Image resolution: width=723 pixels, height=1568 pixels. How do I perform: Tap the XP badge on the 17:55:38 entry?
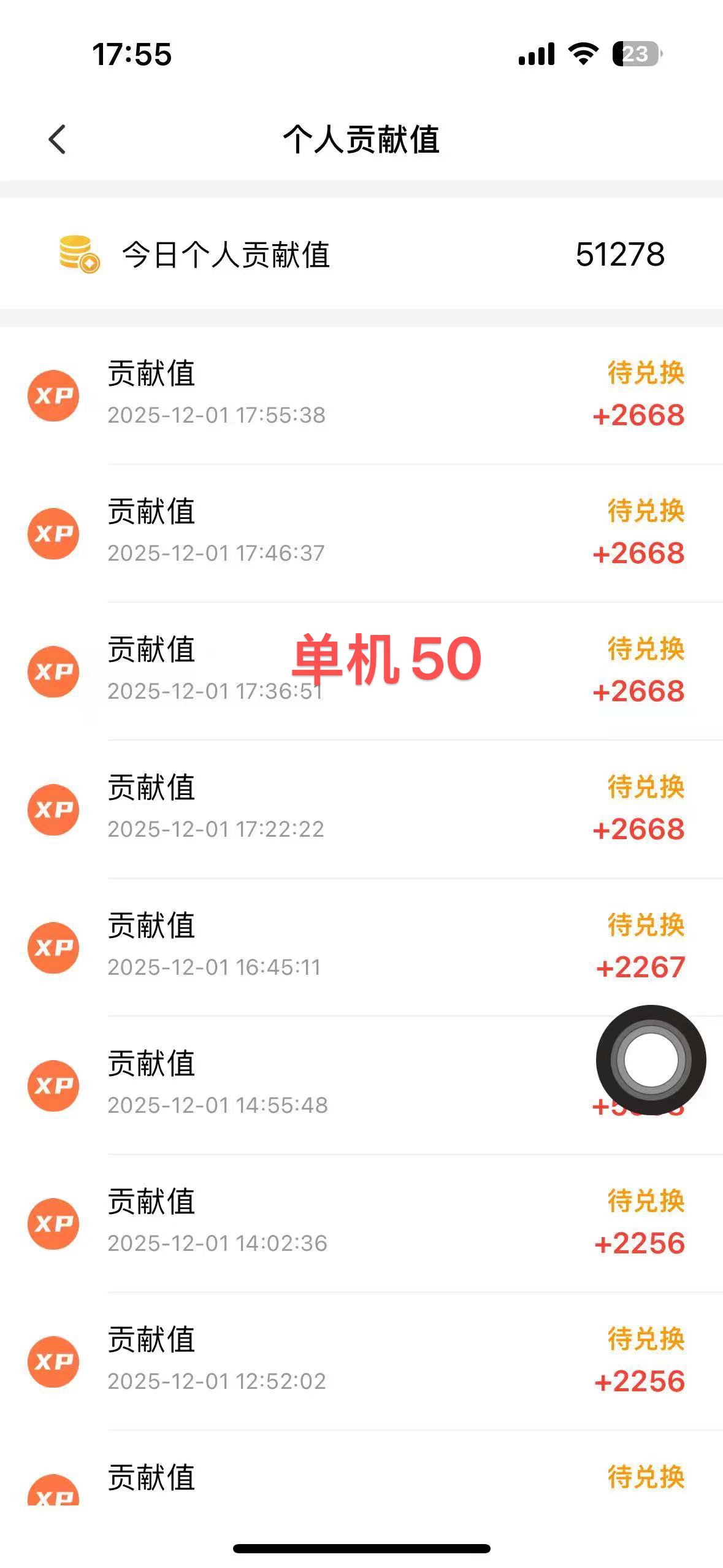54,395
